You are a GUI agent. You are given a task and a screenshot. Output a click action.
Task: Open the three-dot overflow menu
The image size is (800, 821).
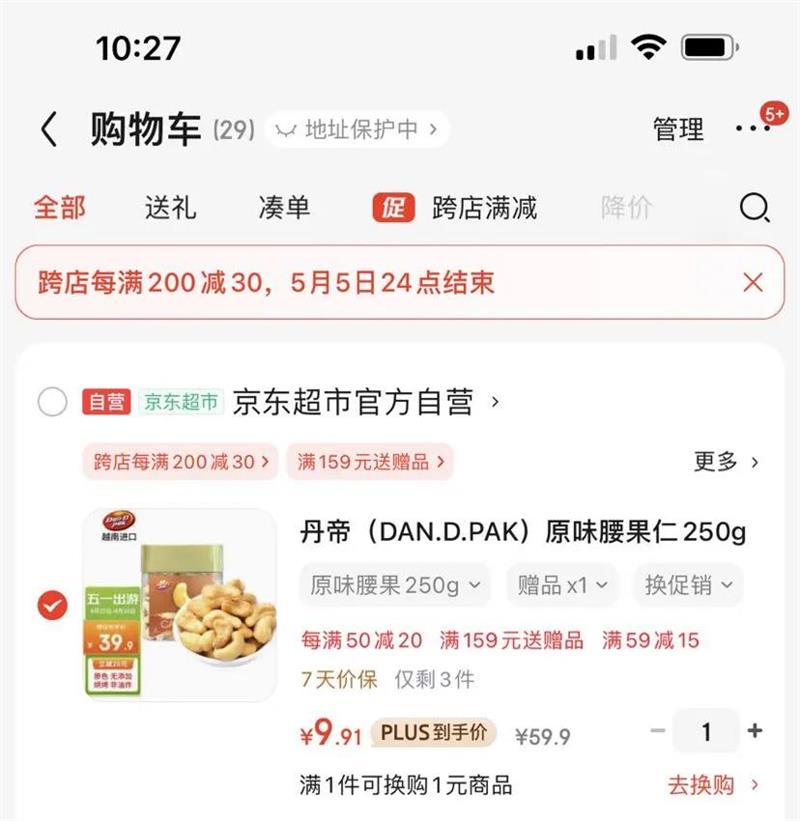coord(752,129)
